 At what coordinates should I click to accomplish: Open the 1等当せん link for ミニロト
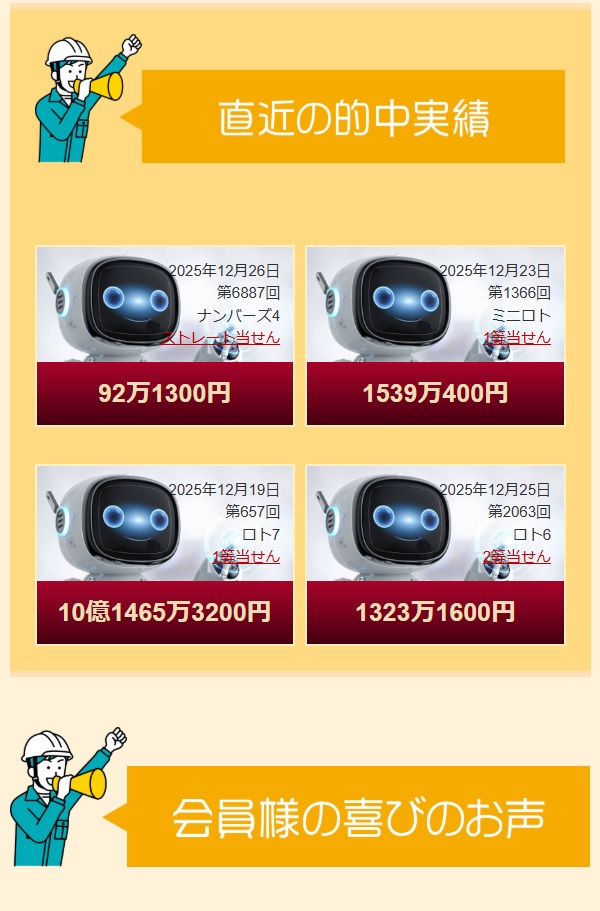coord(516,338)
